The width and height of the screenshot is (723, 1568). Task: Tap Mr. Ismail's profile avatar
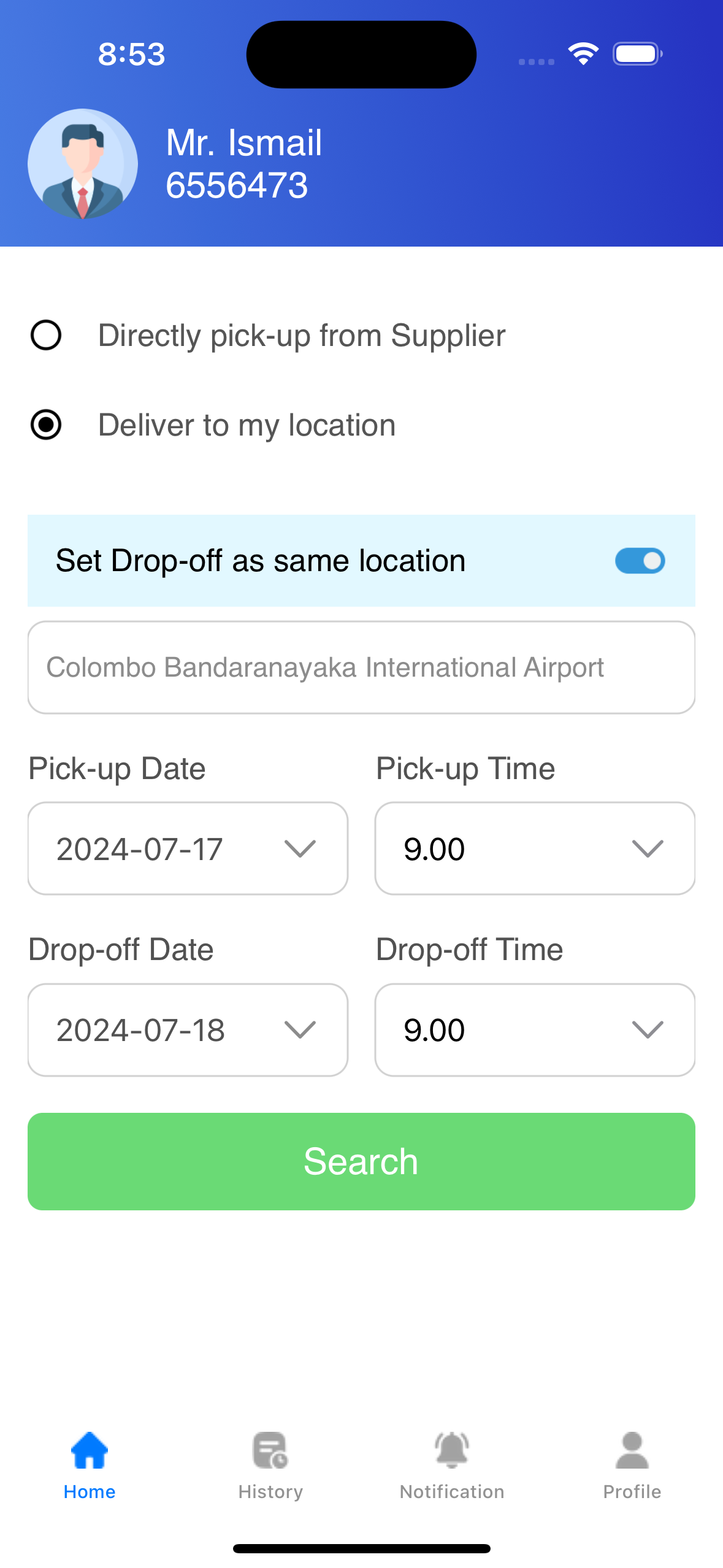click(x=83, y=164)
